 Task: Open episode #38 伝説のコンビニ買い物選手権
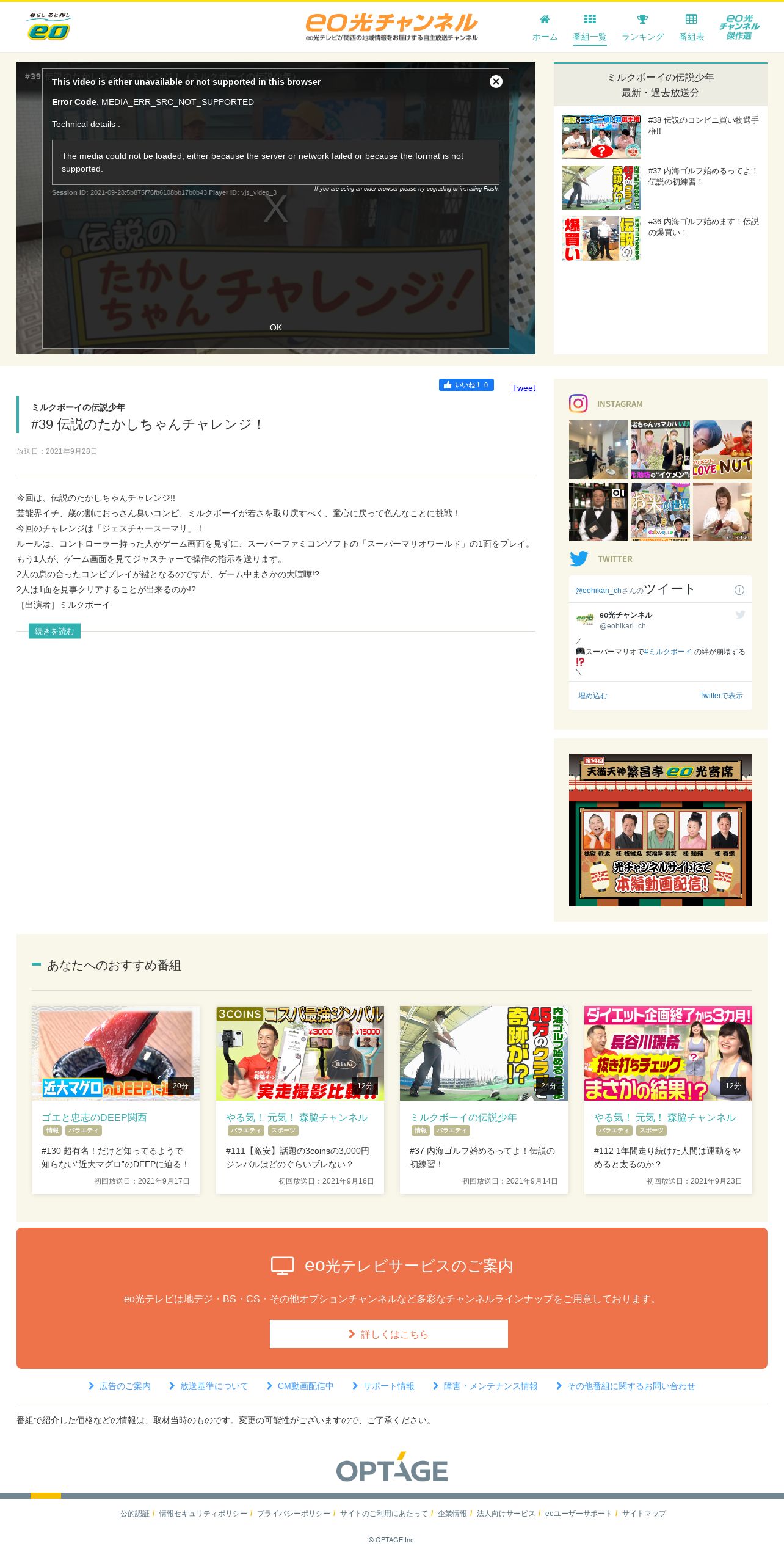pos(661,137)
